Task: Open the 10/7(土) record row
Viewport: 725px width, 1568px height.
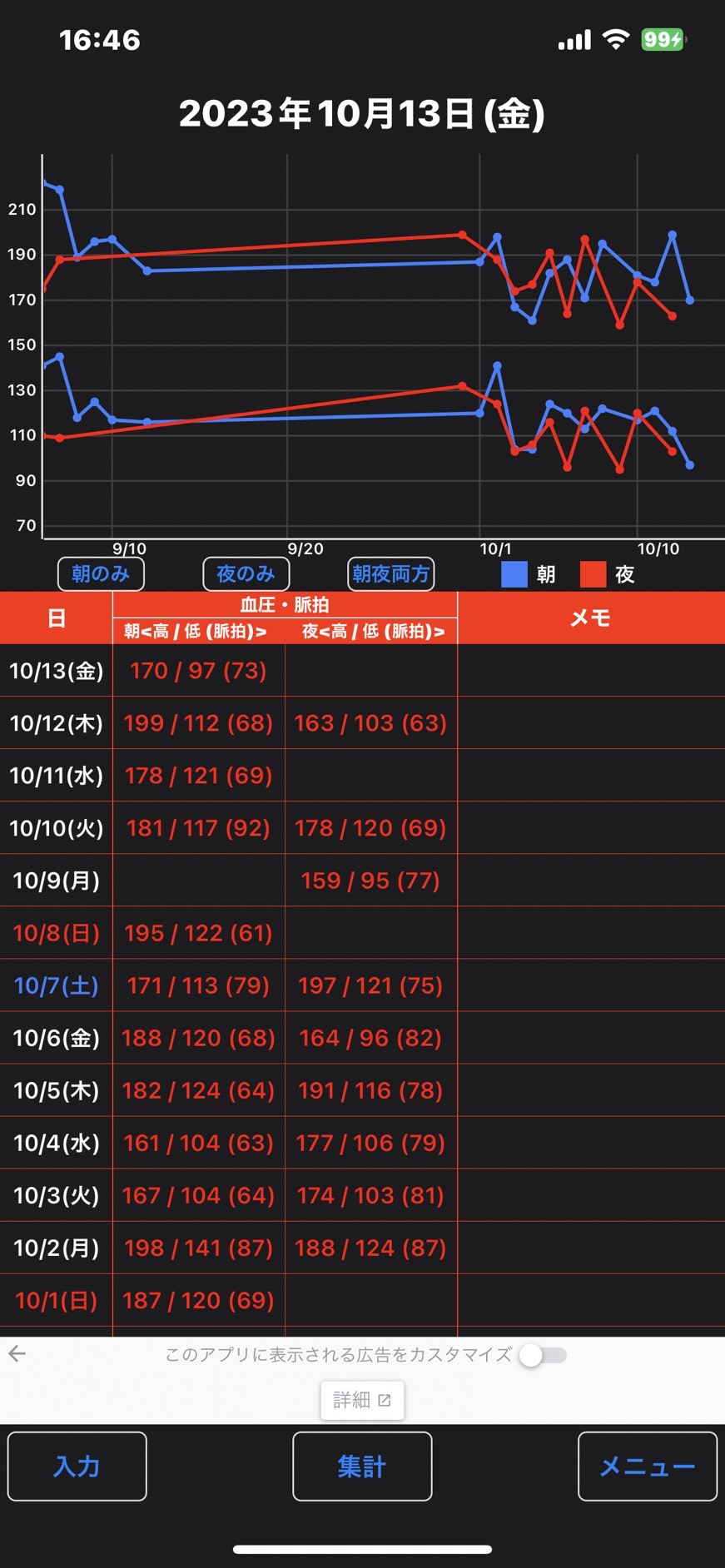Action: [362, 985]
